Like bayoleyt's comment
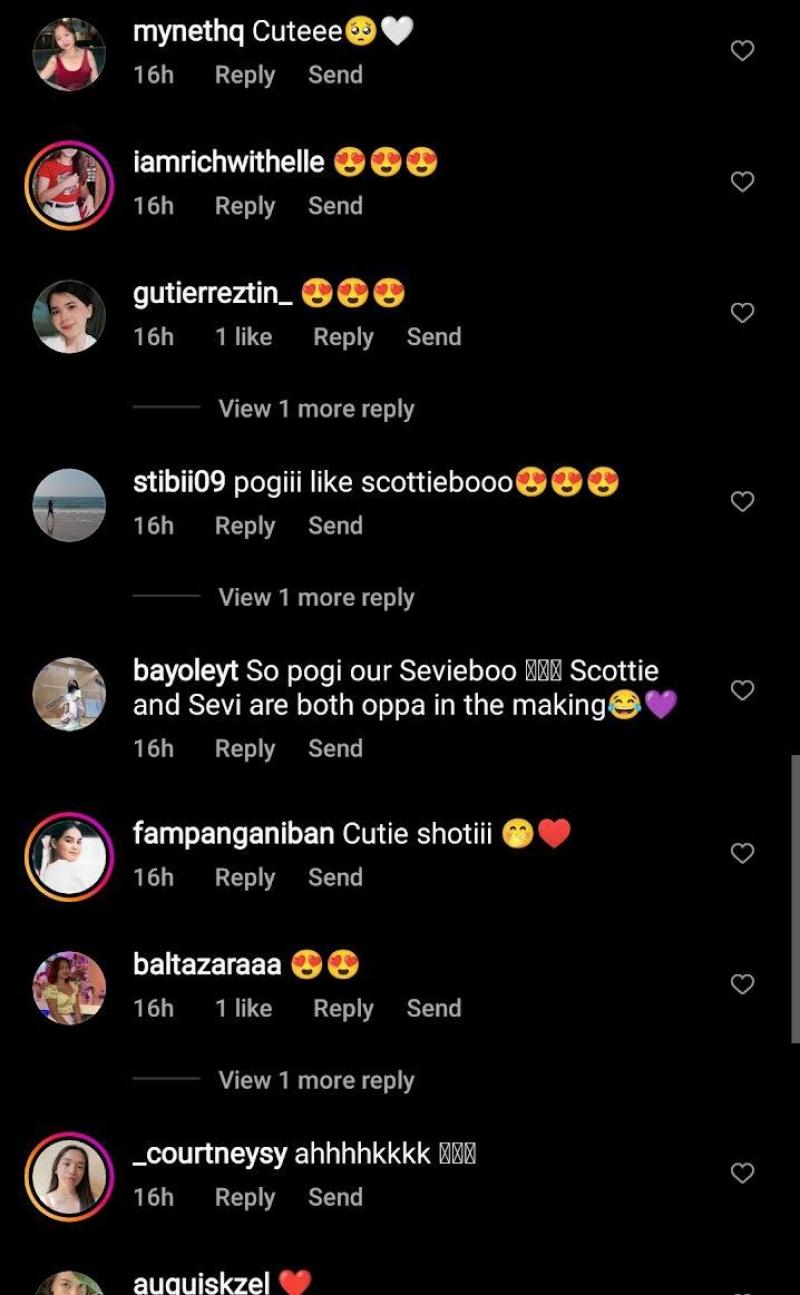This screenshot has height=1295, width=800. pos(742,691)
